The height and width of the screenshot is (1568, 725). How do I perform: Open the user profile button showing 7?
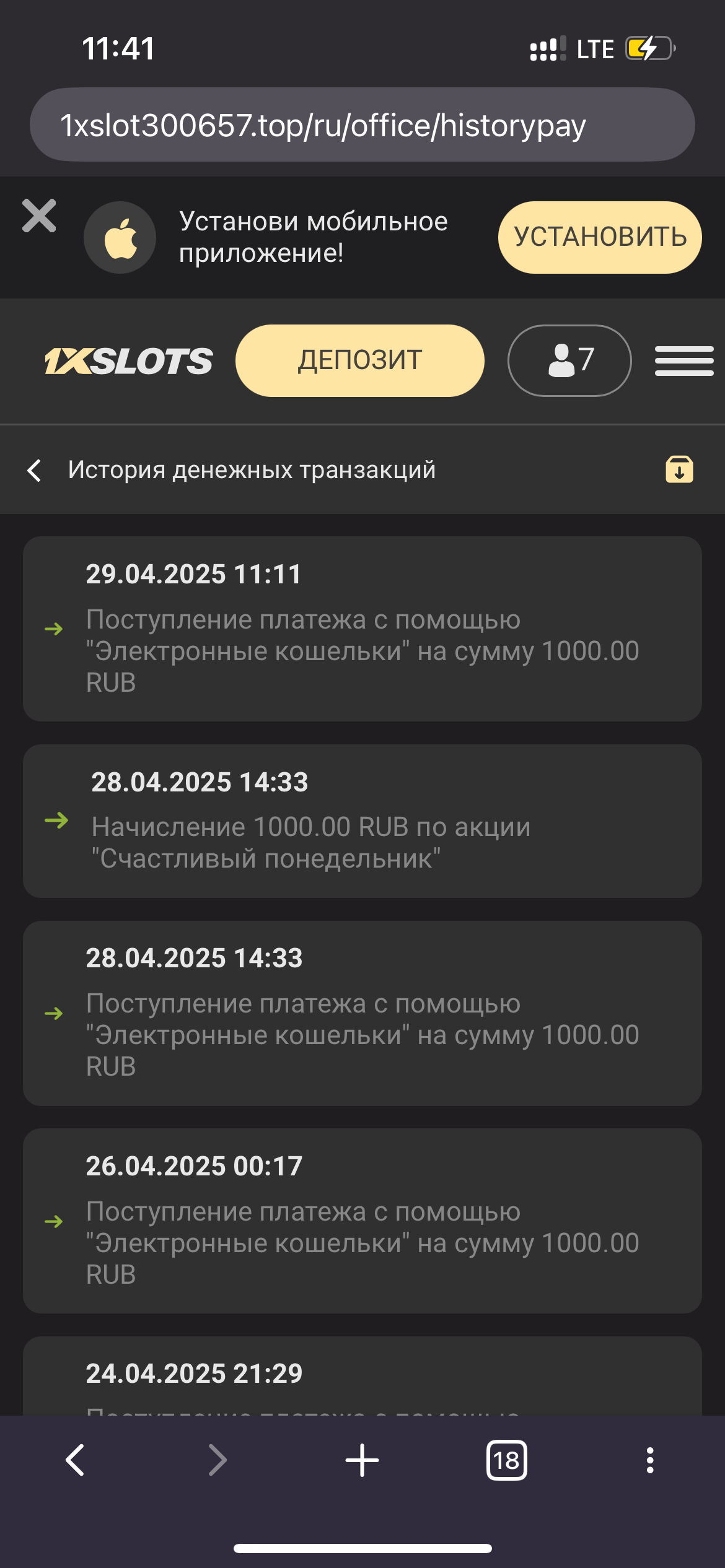point(569,360)
